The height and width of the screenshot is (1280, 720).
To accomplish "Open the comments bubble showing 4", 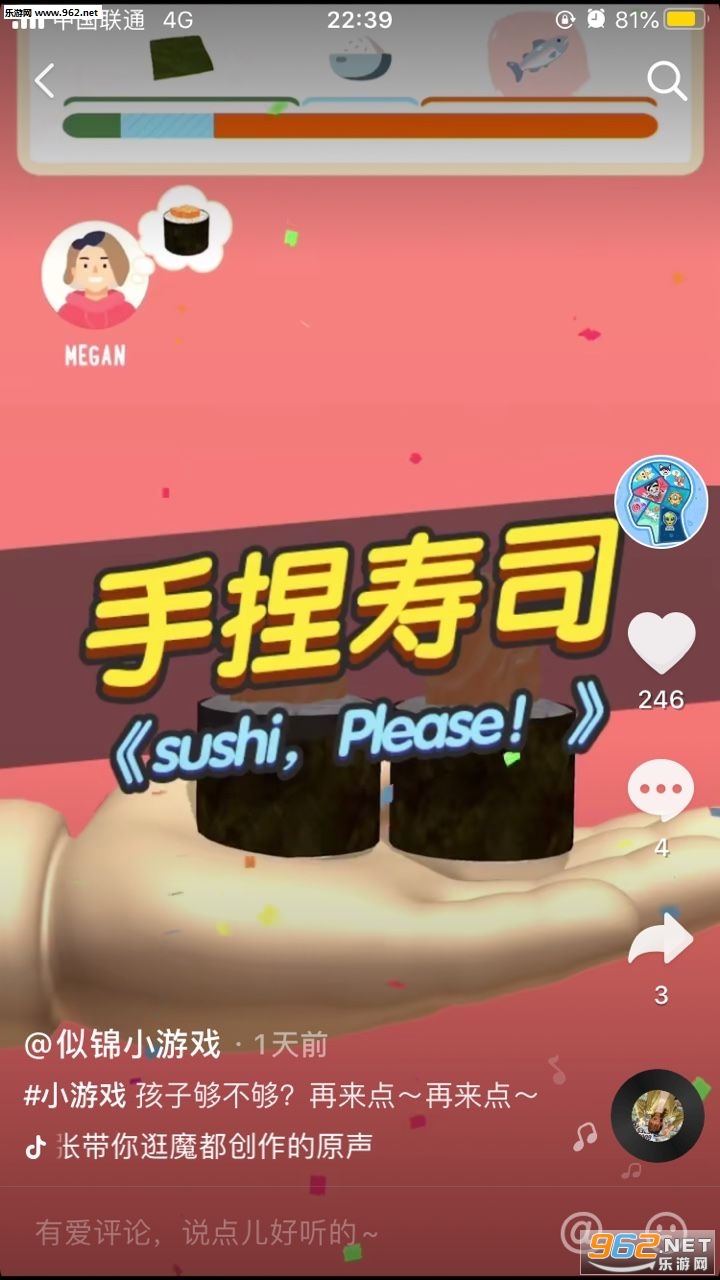I will pos(661,790).
